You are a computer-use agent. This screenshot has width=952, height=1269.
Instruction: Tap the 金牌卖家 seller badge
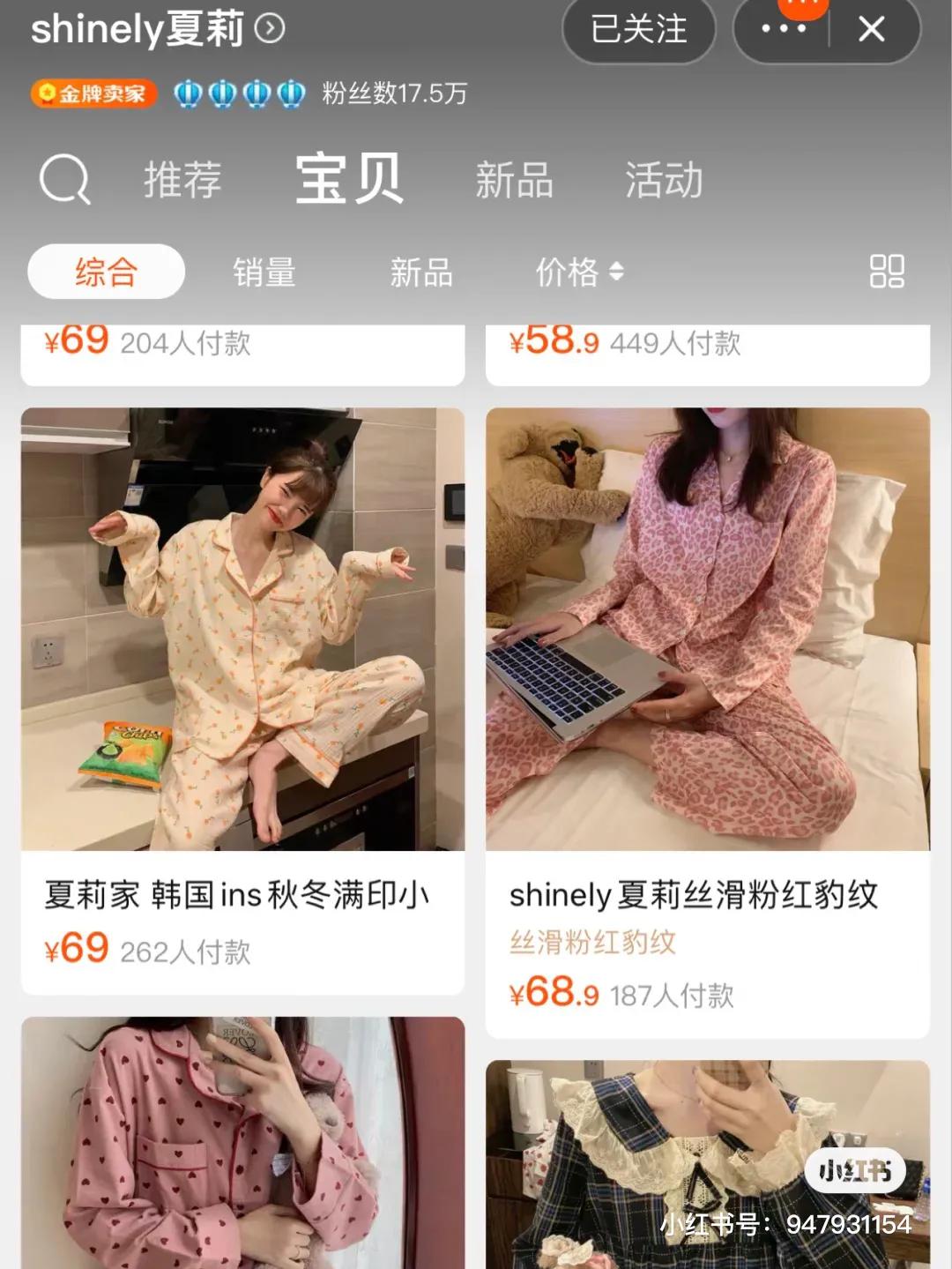click(x=93, y=92)
